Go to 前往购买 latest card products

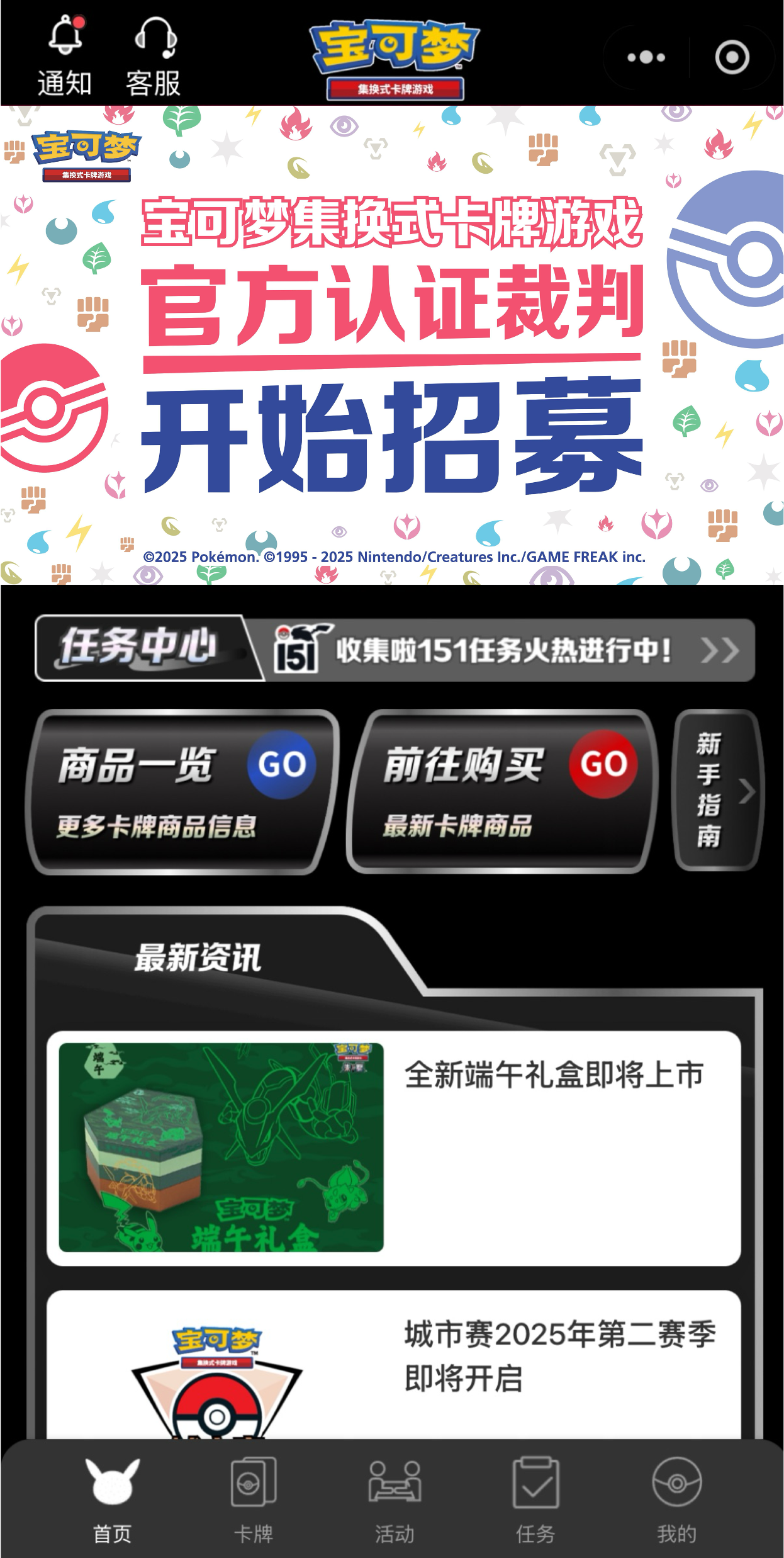pos(500,791)
